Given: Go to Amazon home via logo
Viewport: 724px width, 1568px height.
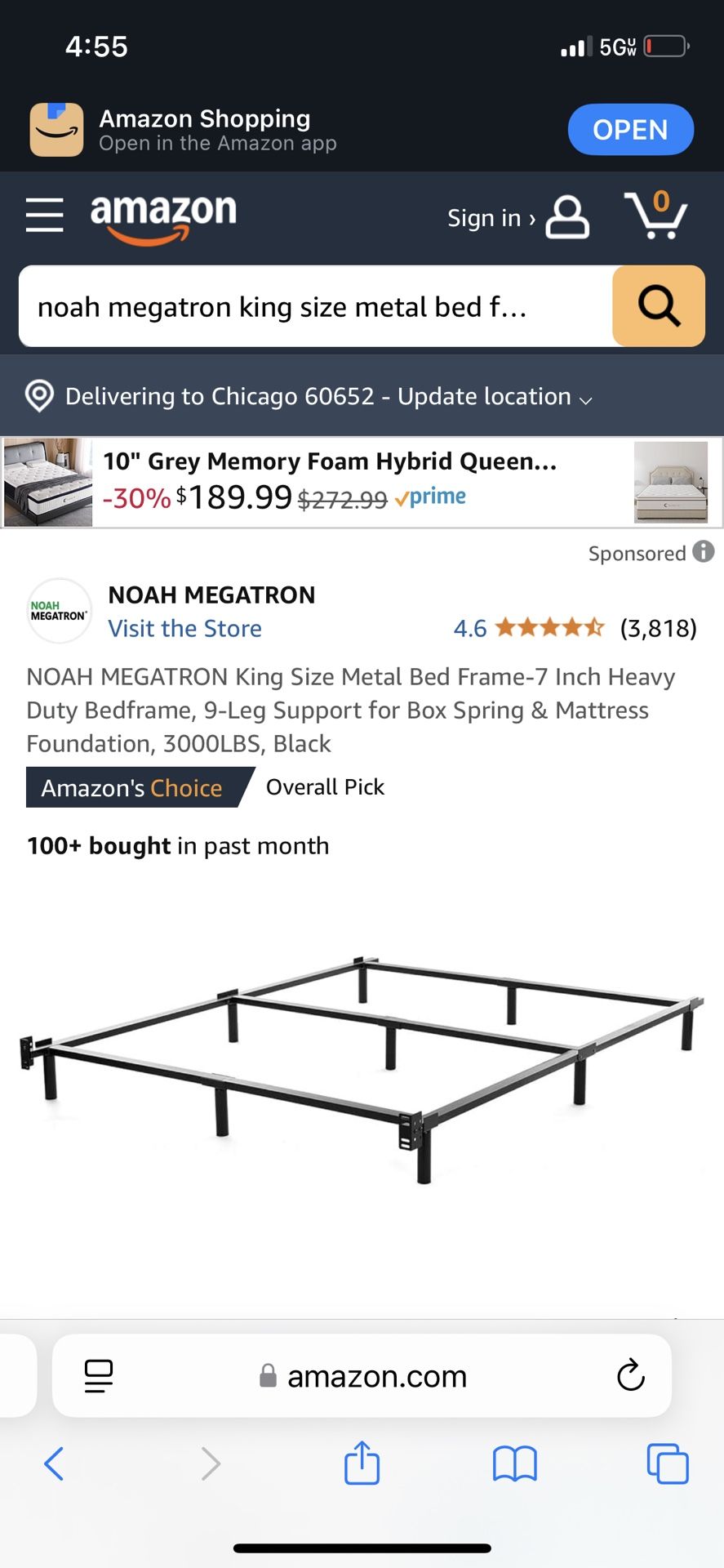Looking at the screenshot, I should point(163,216).
